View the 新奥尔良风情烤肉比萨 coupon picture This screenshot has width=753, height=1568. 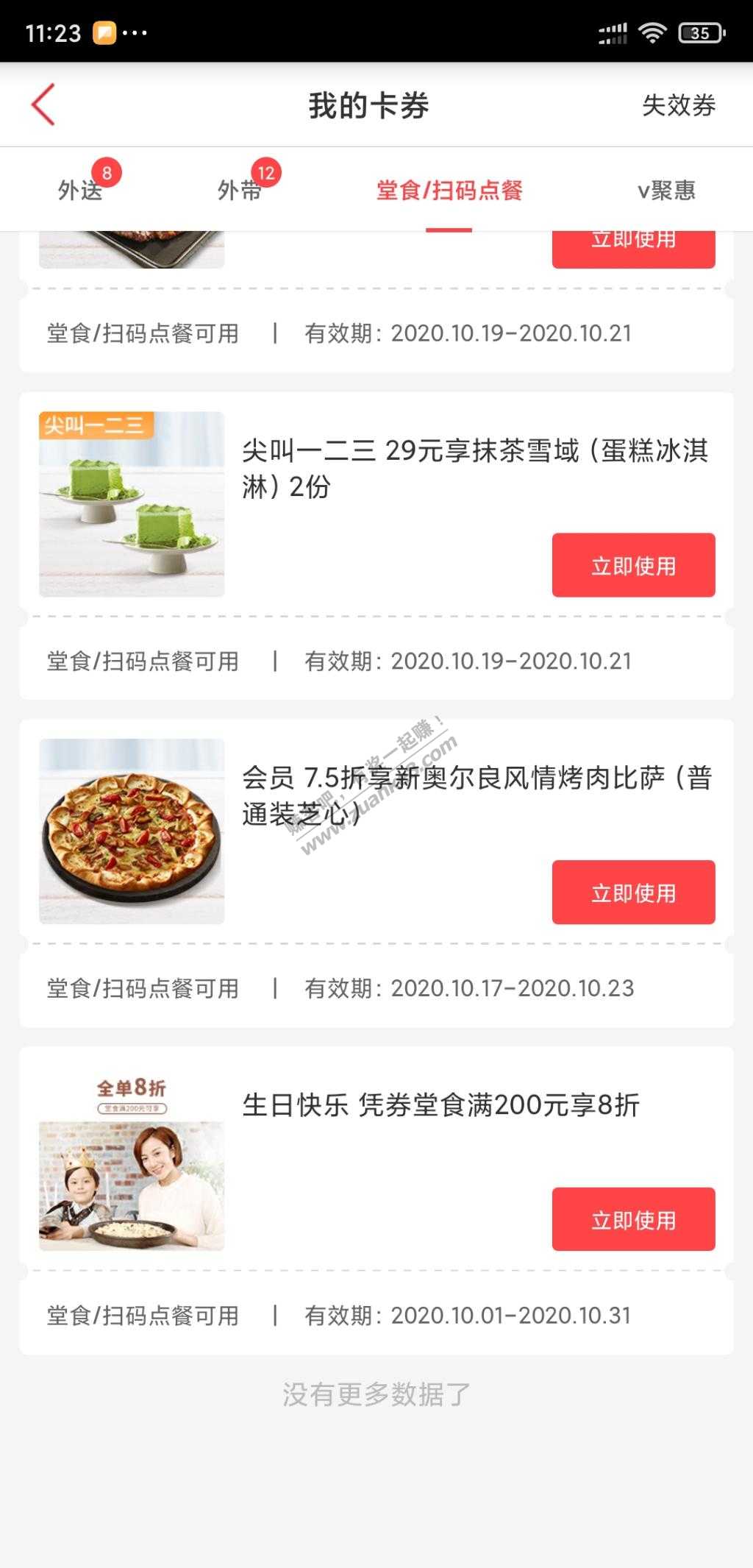pyautogui.click(x=132, y=831)
